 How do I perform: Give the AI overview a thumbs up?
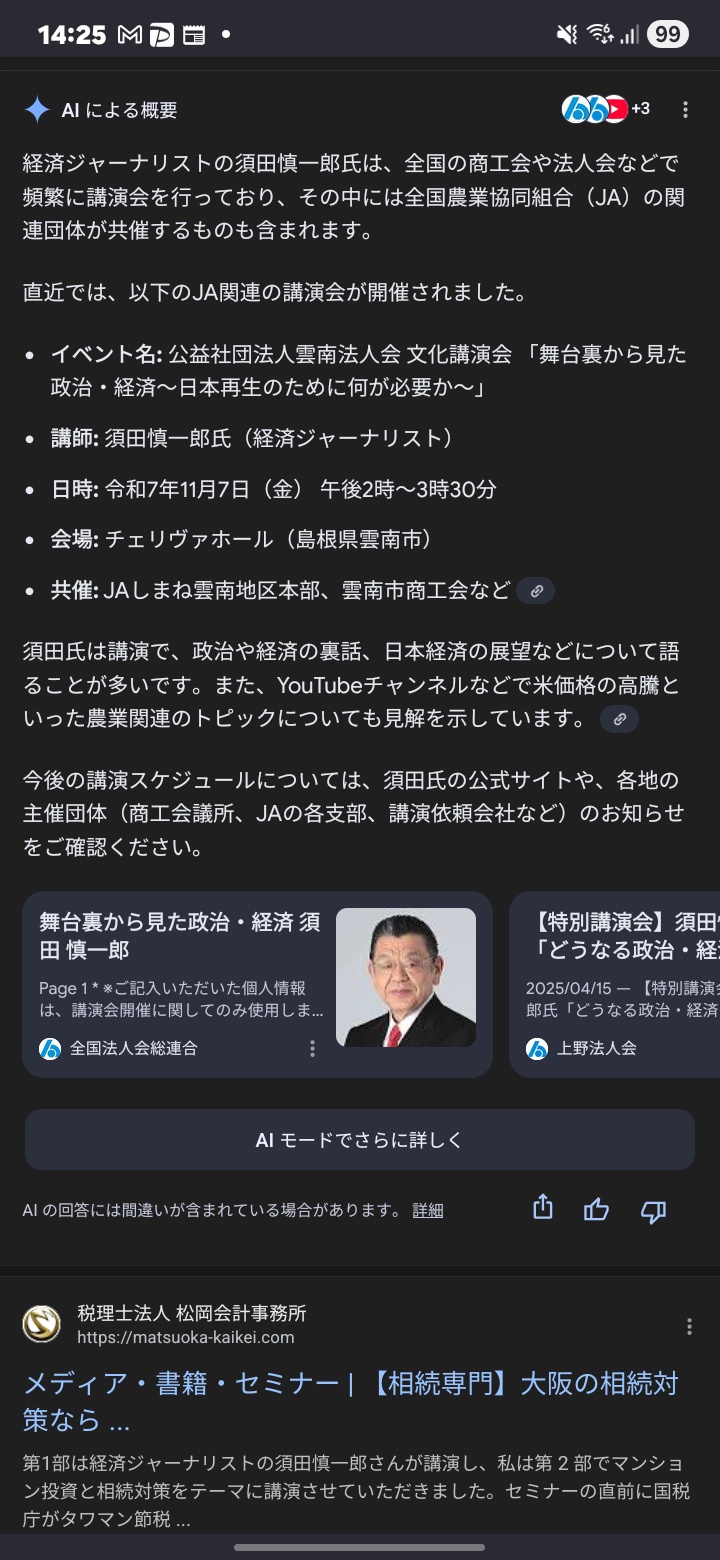pos(597,1210)
